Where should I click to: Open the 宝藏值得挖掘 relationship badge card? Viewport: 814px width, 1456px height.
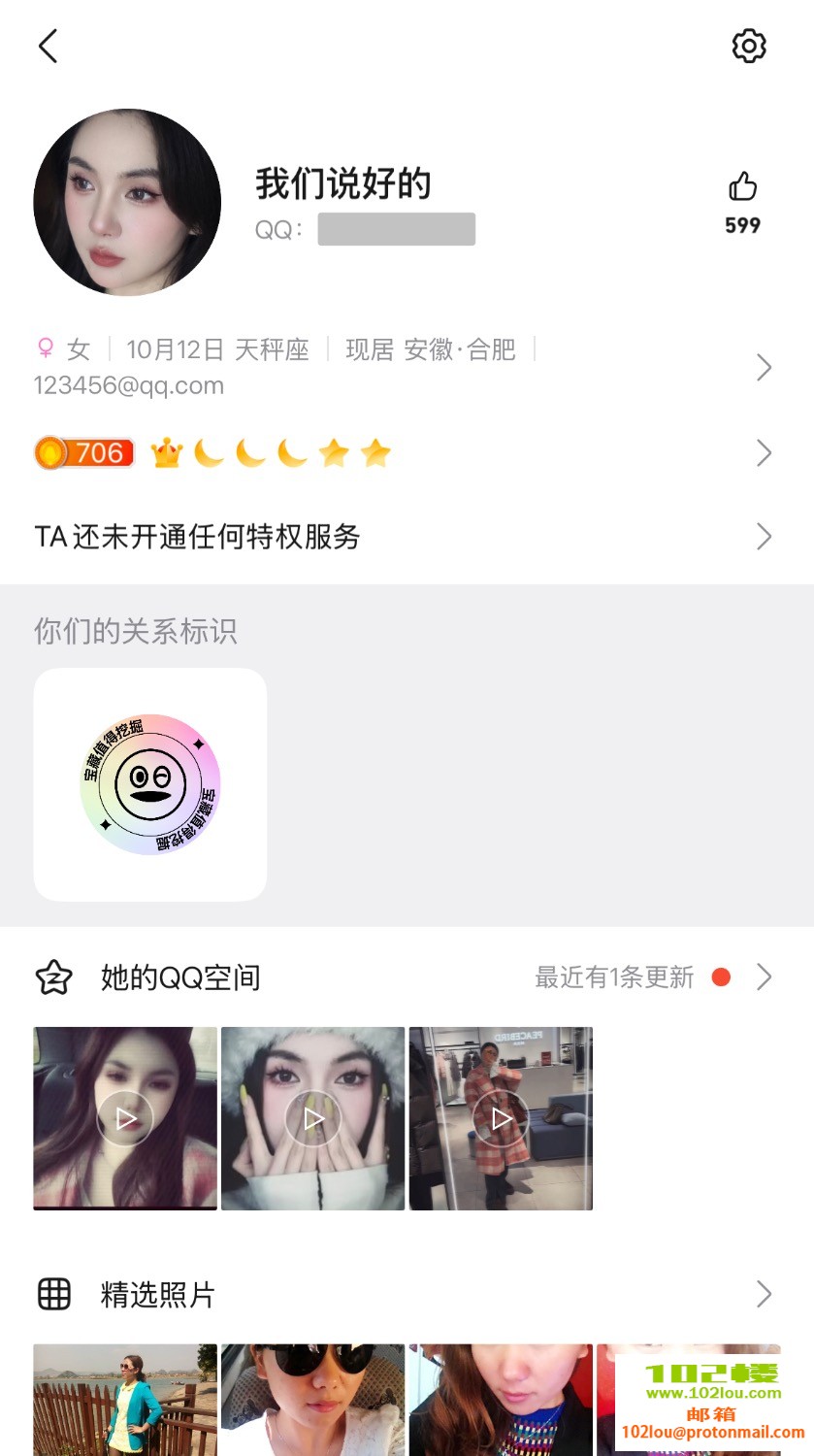pyautogui.click(x=150, y=784)
